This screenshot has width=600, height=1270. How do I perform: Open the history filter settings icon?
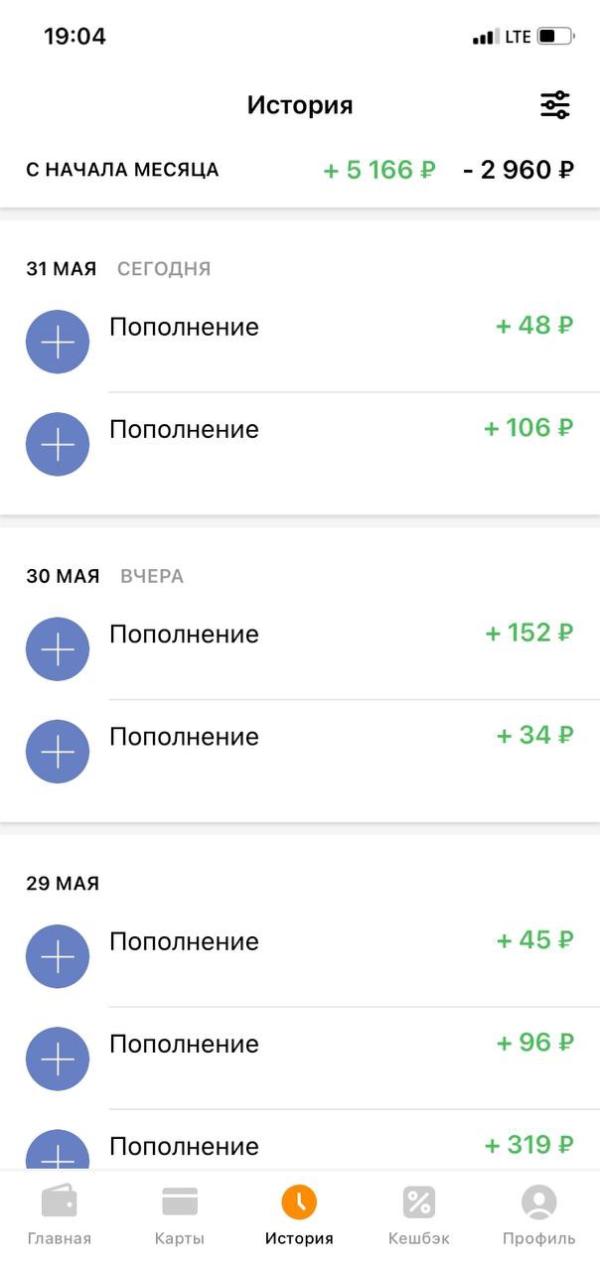click(554, 105)
